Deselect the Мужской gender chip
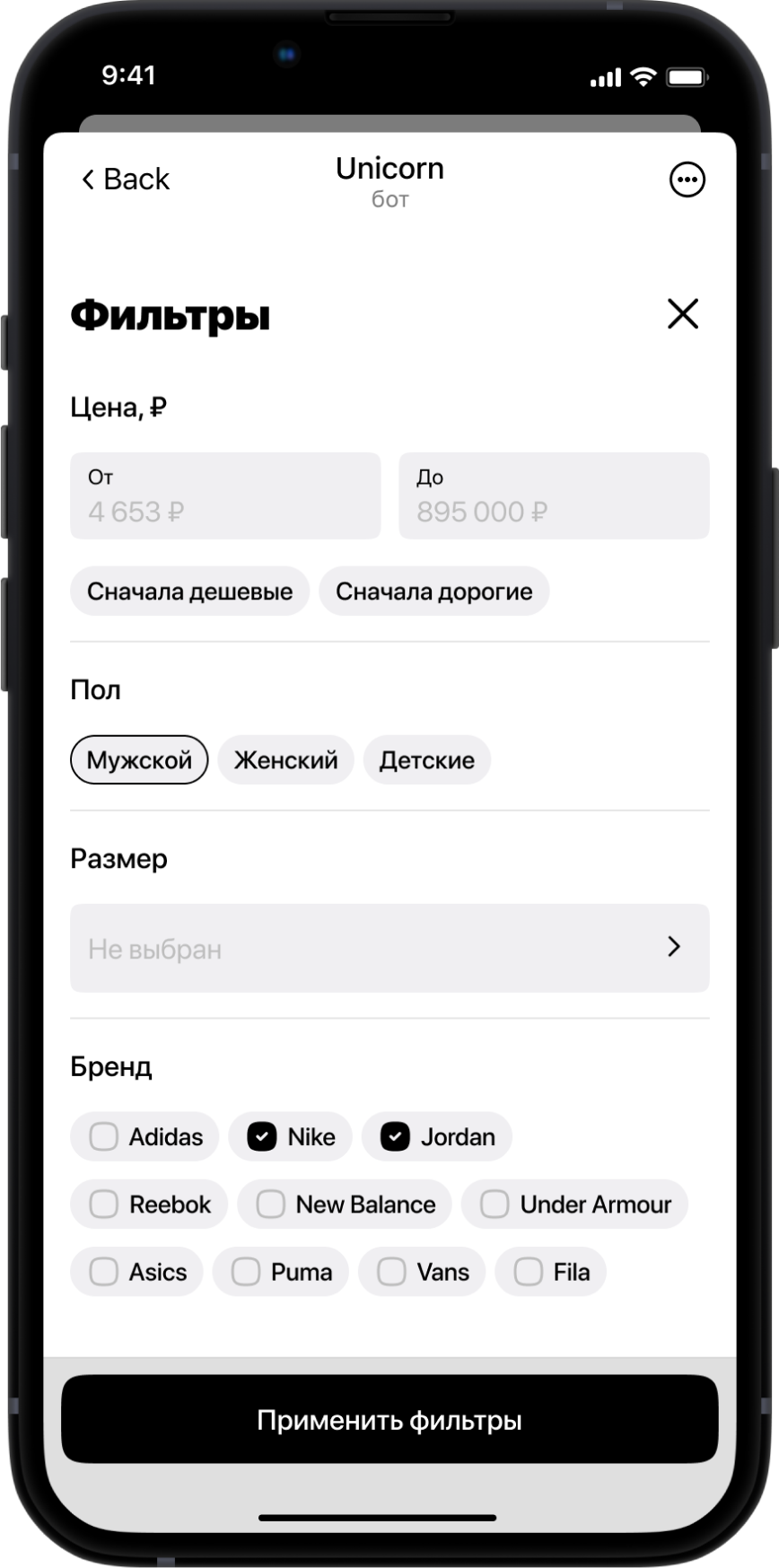This screenshot has height=1568, width=779. pyautogui.click(x=139, y=760)
